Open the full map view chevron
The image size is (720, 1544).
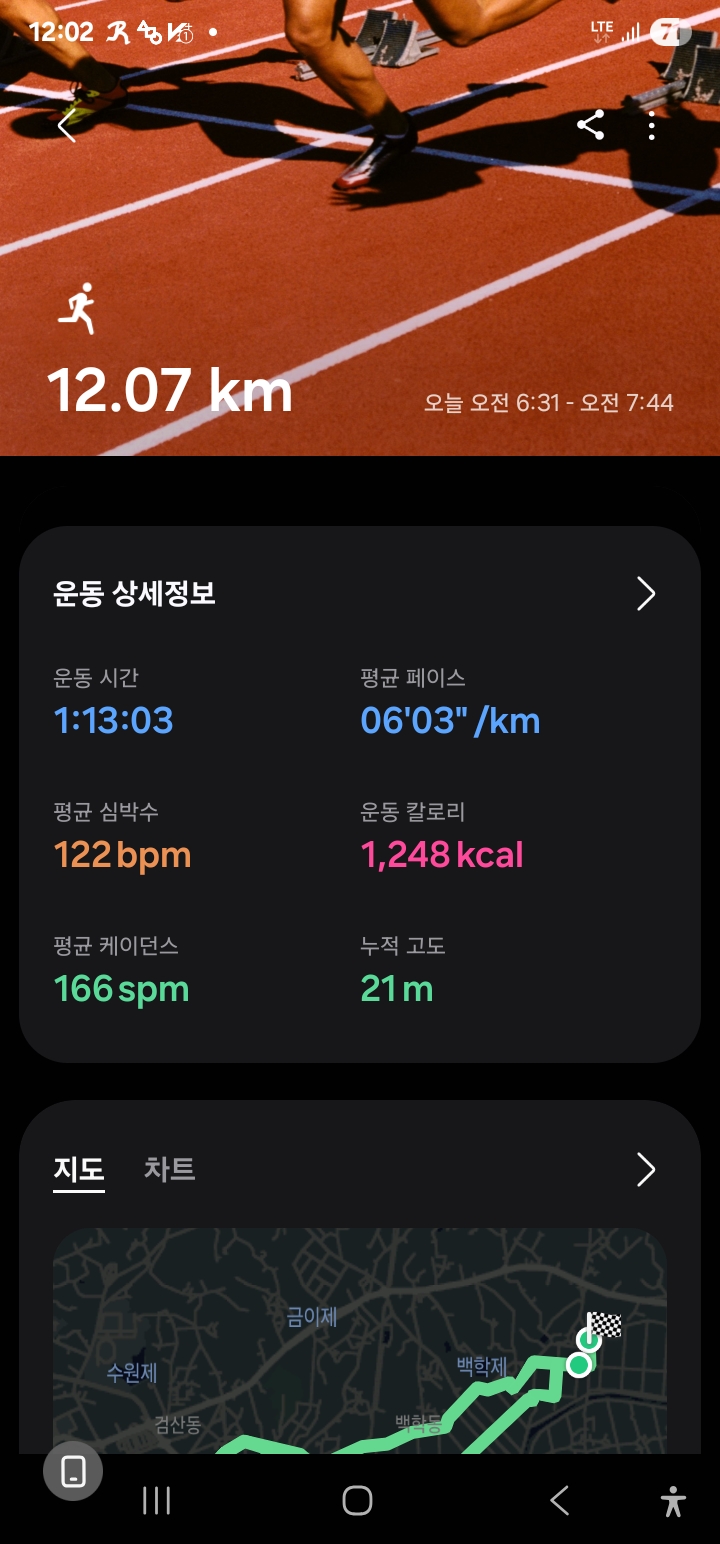tap(646, 1169)
